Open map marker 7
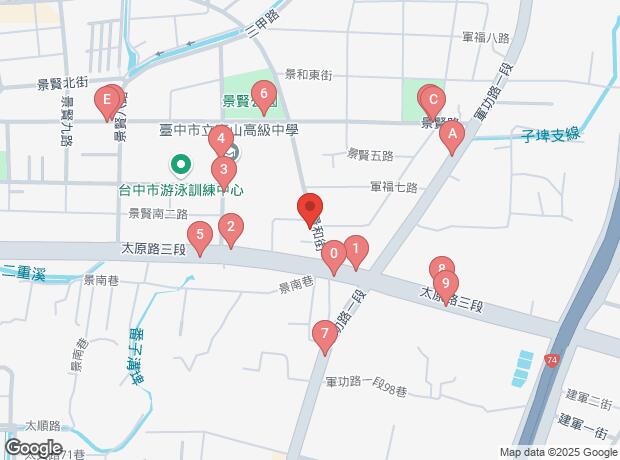This screenshot has height=460, width=620. 323,335
